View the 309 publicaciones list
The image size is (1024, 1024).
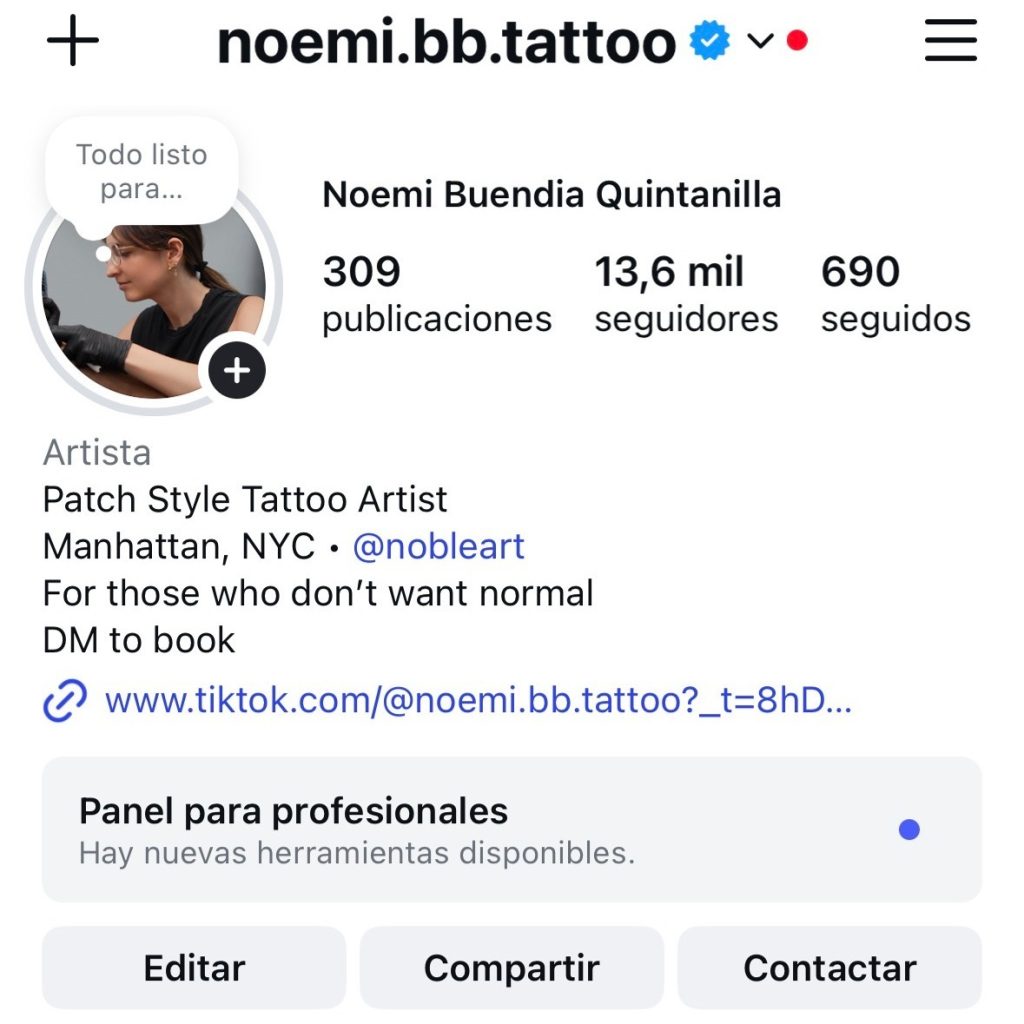[436, 294]
